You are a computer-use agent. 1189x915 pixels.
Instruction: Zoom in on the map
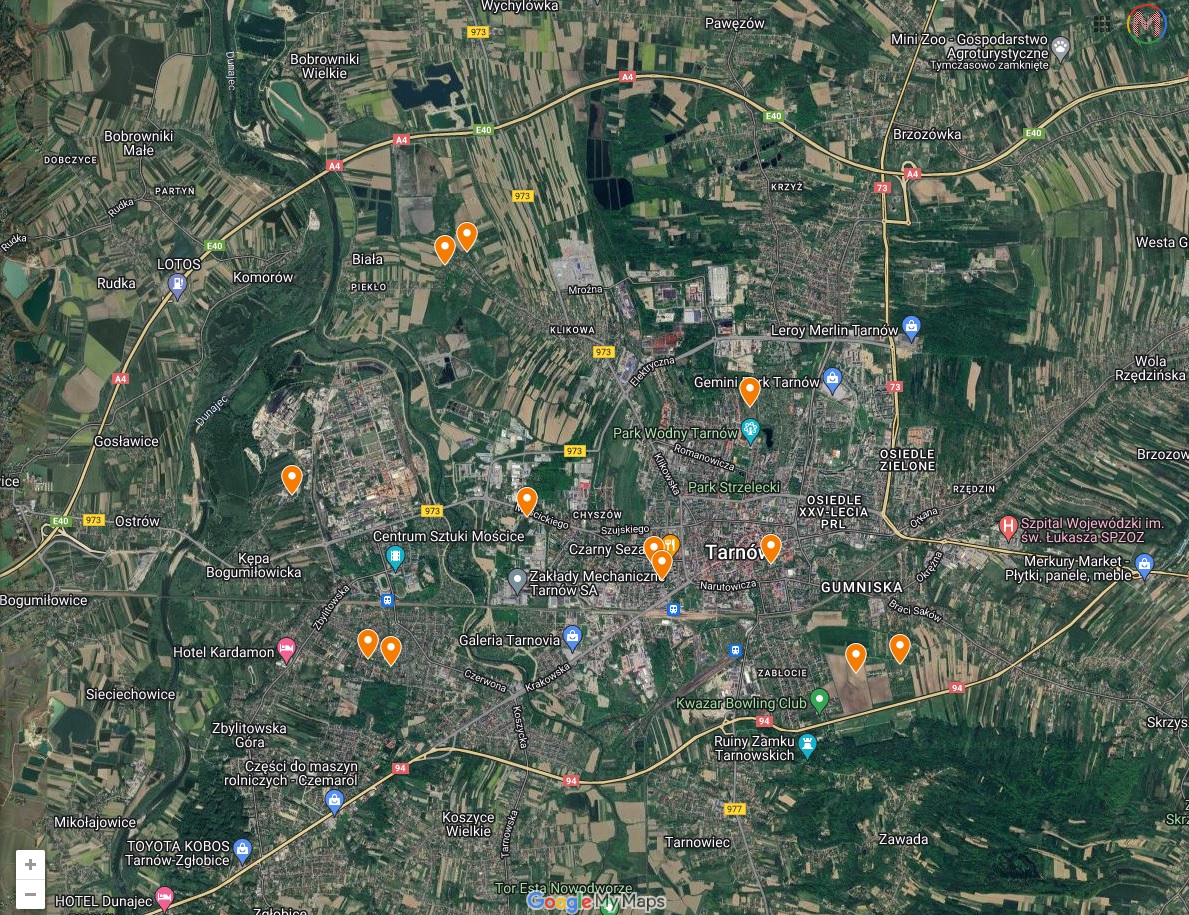(x=30, y=864)
